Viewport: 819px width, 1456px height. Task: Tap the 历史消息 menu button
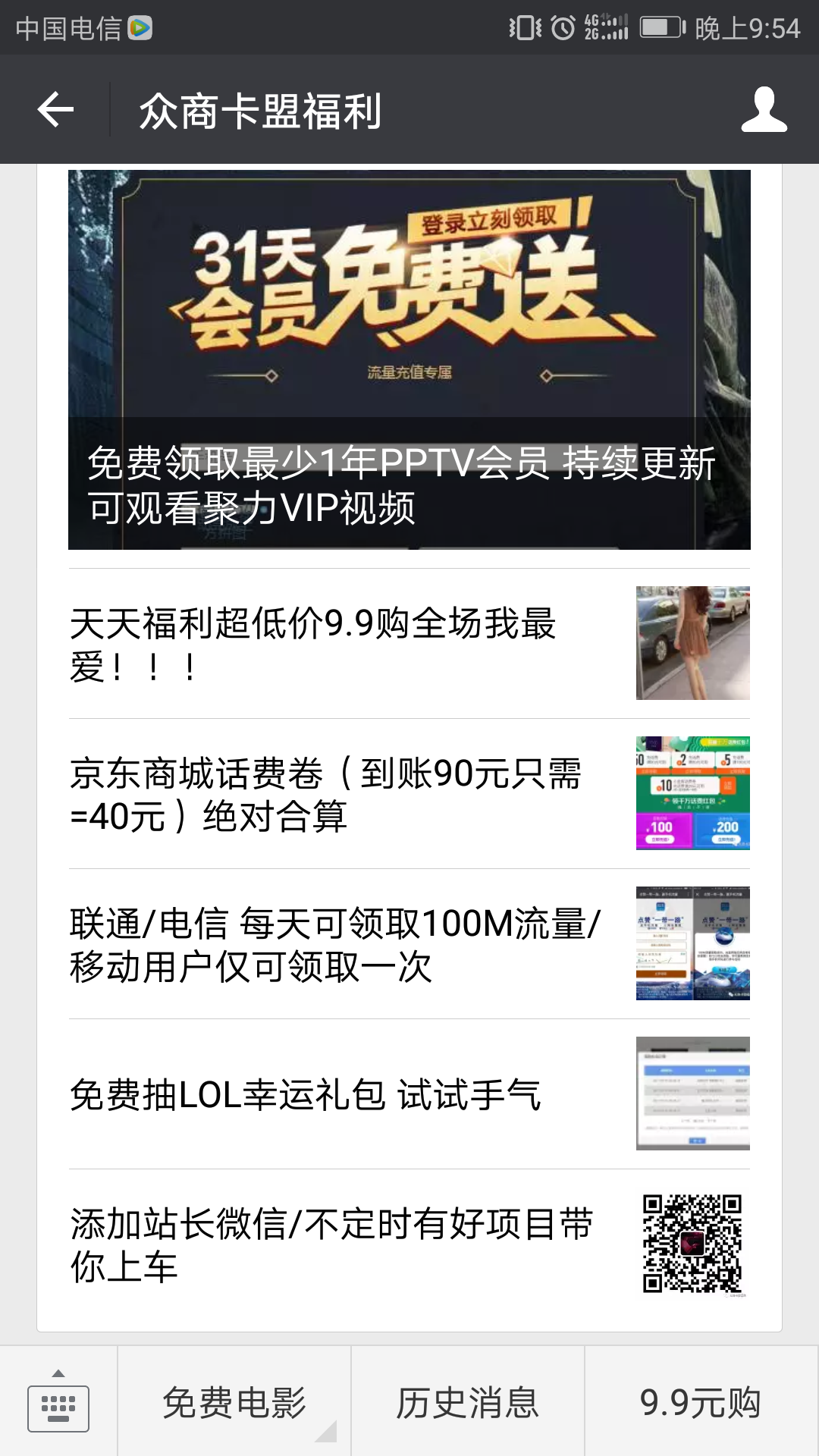[x=468, y=1402]
